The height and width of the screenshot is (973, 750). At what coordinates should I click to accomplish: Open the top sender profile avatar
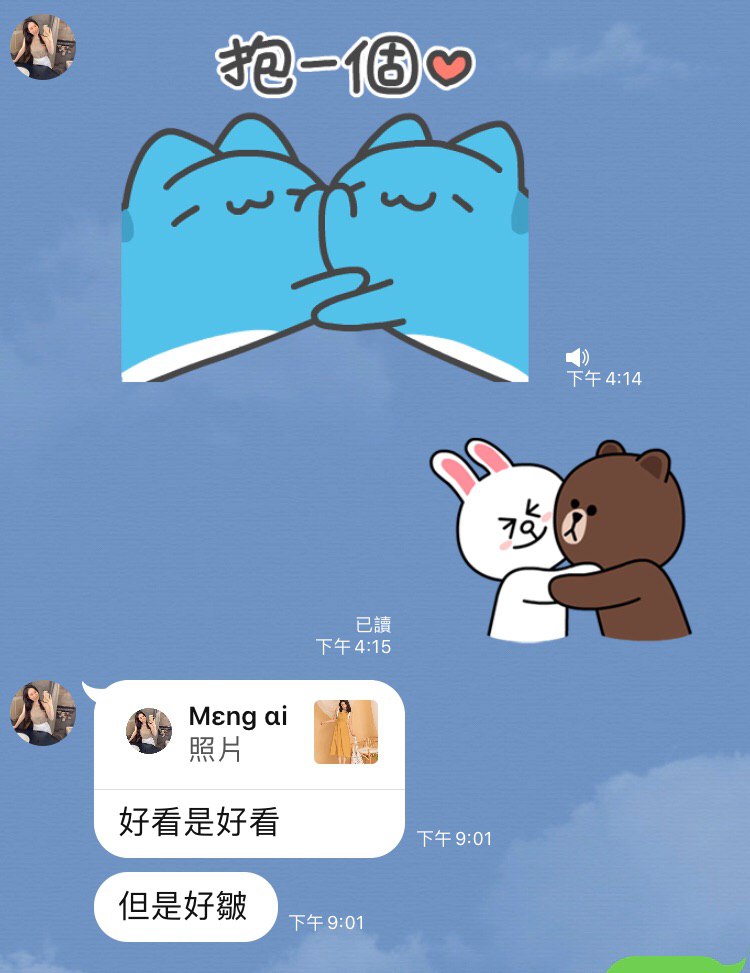[x=42, y=46]
